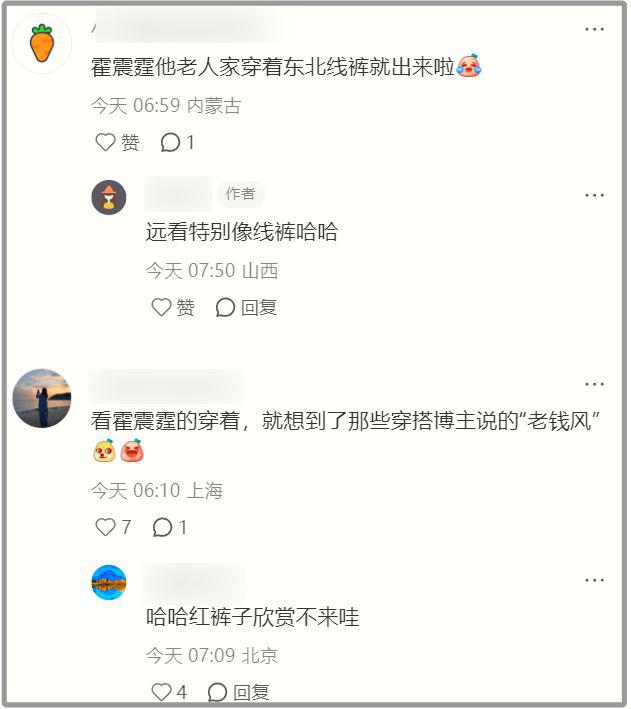
Task: View replies on the 老钱风 comment
Action: [x=170, y=527]
